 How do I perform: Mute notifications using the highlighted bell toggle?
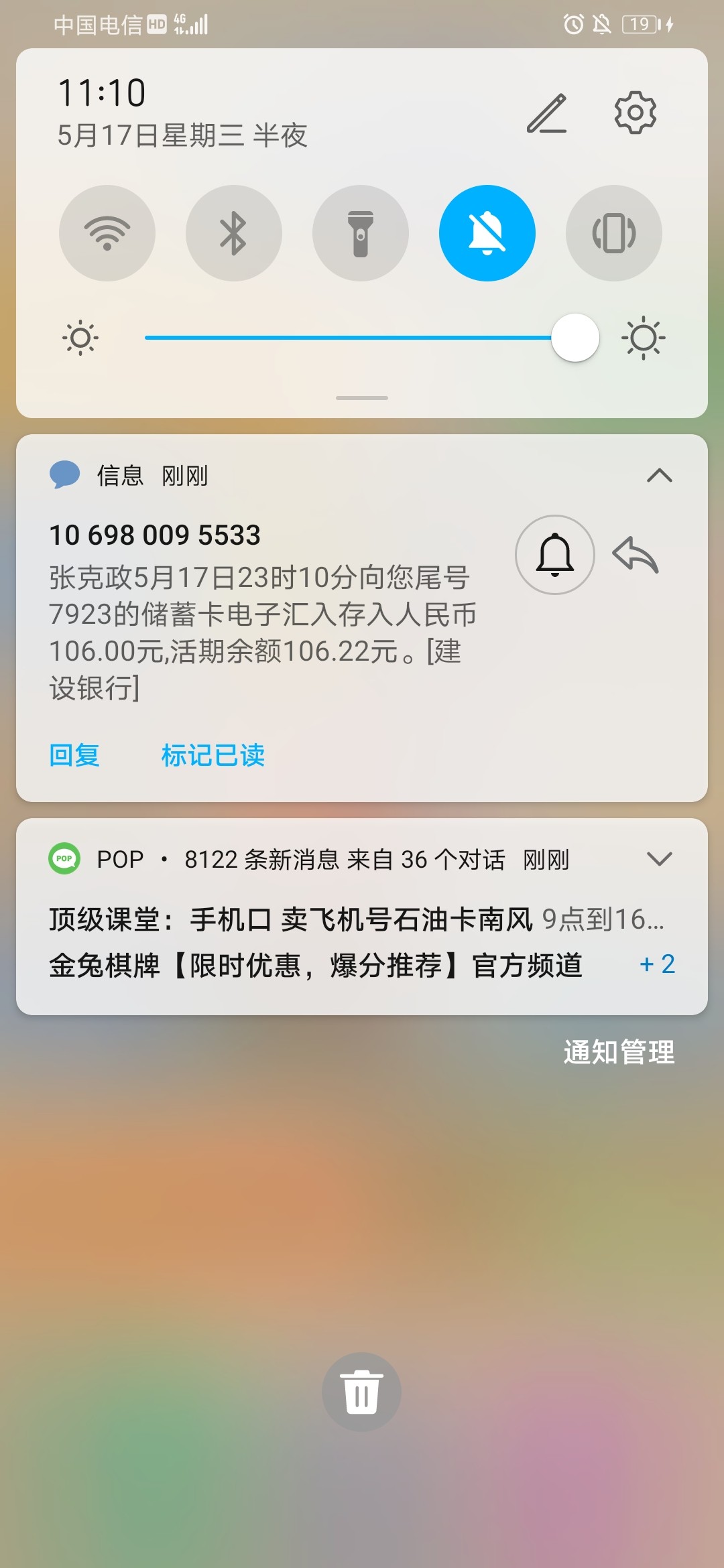point(487,233)
